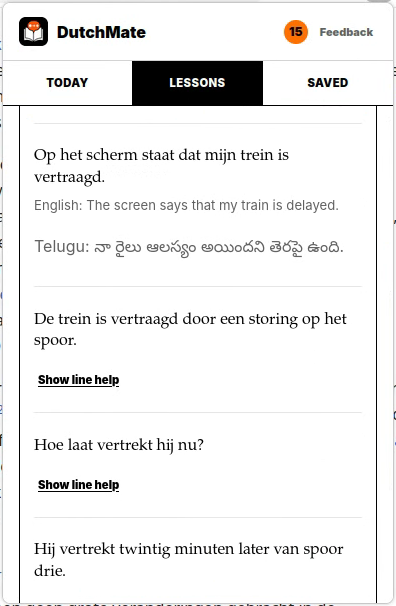Show line help for Hoe laat sentence
This screenshot has width=396, height=606.
(x=78, y=485)
